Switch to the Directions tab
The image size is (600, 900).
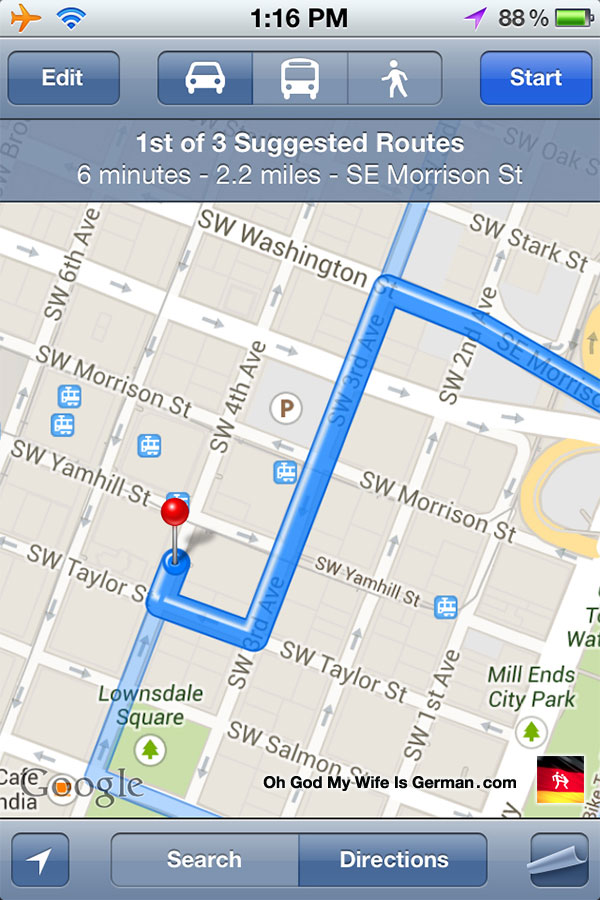point(393,860)
